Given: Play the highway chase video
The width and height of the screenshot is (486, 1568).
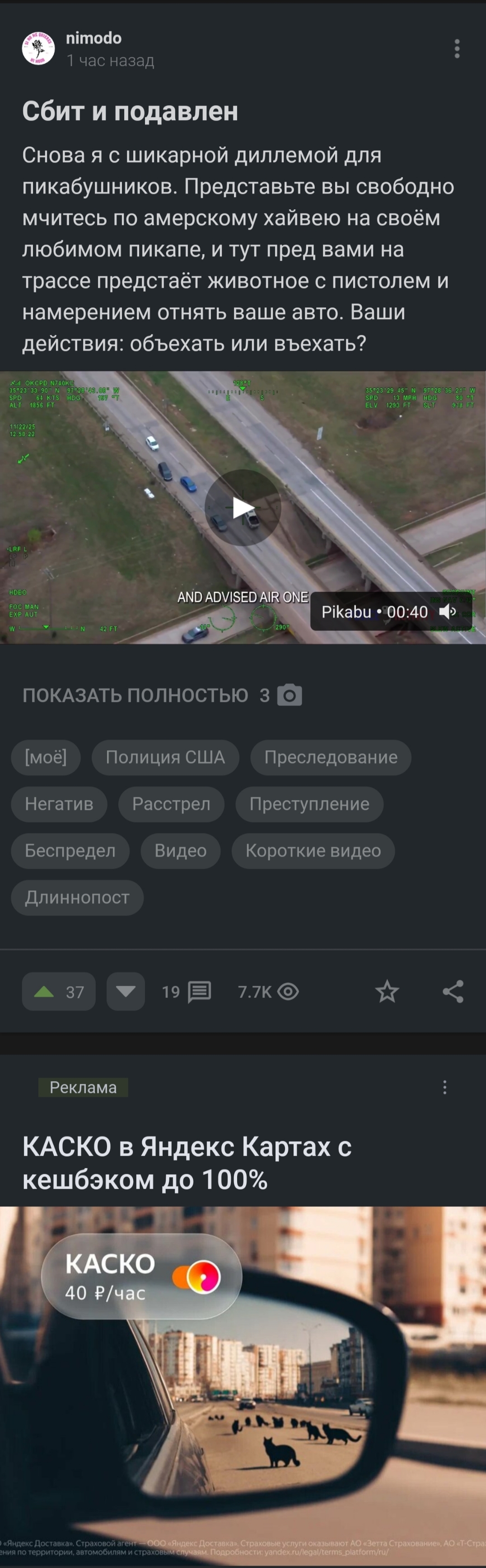Looking at the screenshot, I should pos(243,507).
